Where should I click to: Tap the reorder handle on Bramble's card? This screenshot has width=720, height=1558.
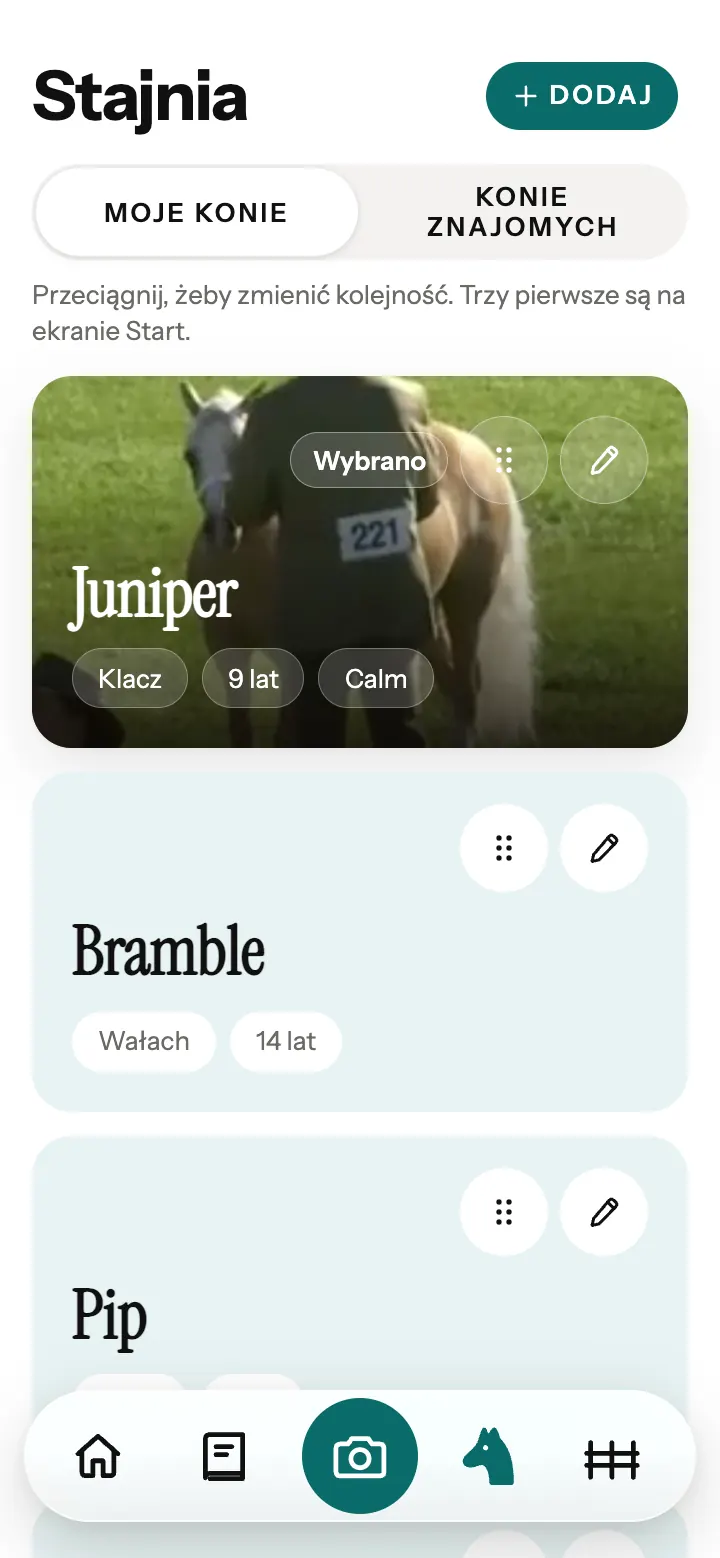click(x=504, y=848)
